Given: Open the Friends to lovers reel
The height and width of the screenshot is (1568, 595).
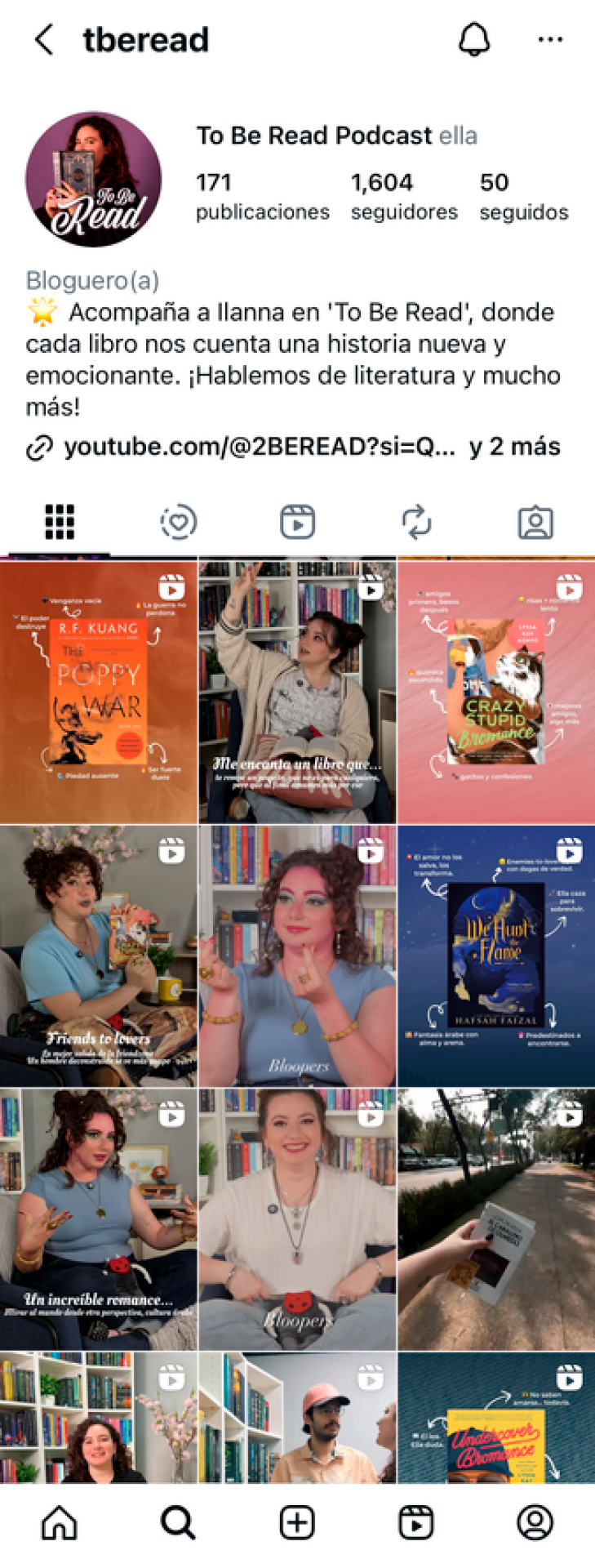Looking at the screenshot, I should click(x=99, y=955).
